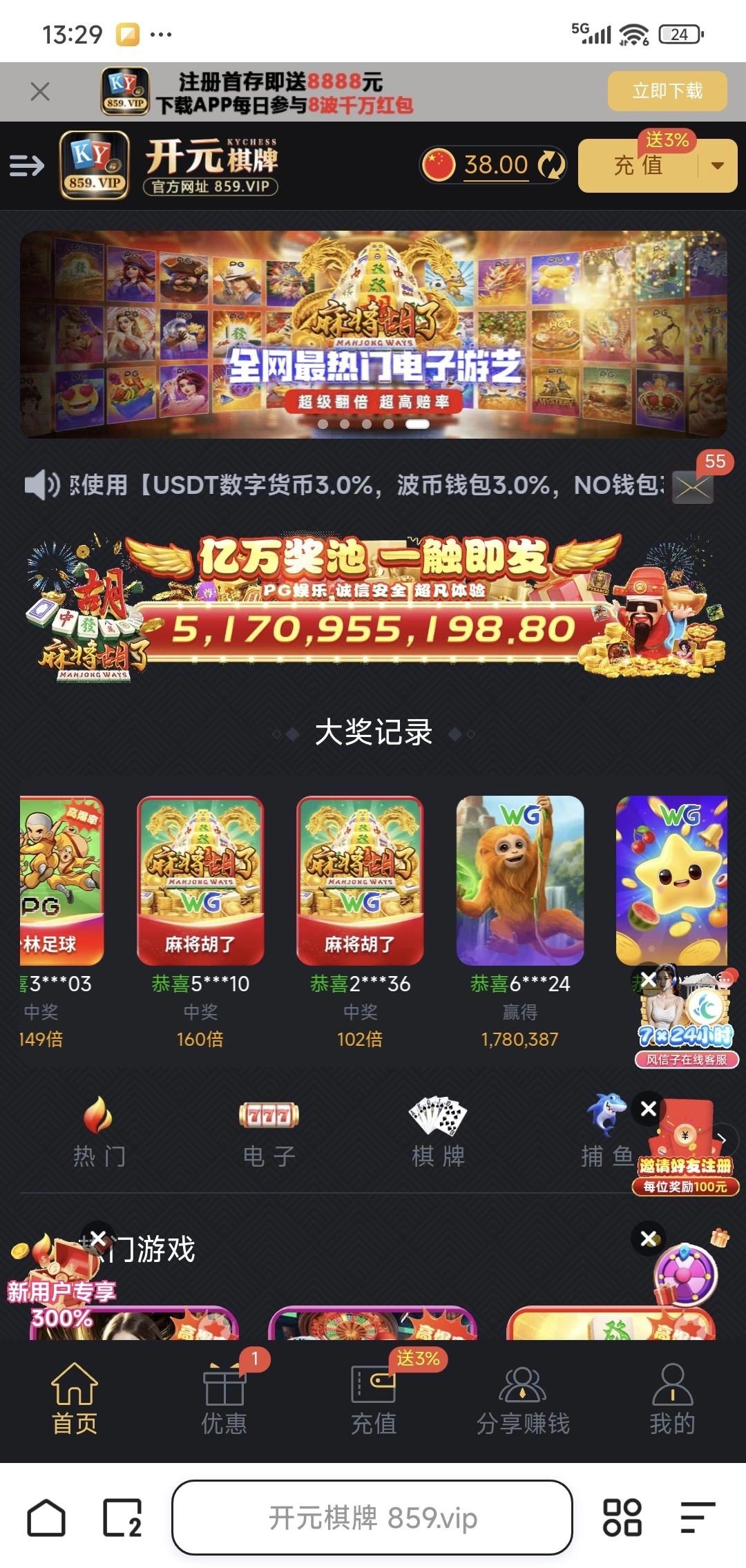Viewport: 746px width, 1568px height.
Task: Tap the browser address bar 开元棋牌 859.vip
Action: (x=372, y=1518)
